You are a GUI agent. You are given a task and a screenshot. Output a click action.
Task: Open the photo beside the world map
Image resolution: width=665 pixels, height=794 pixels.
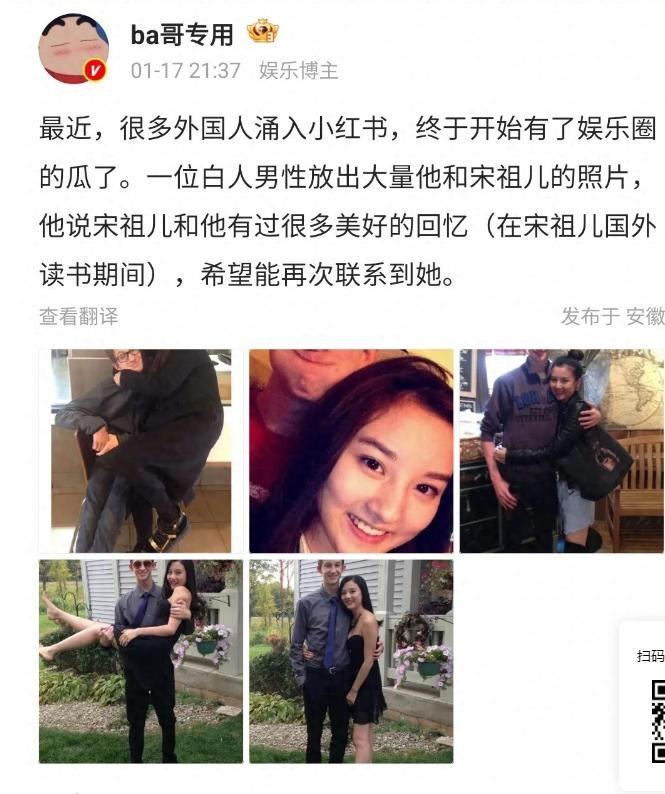coord(562,450)
